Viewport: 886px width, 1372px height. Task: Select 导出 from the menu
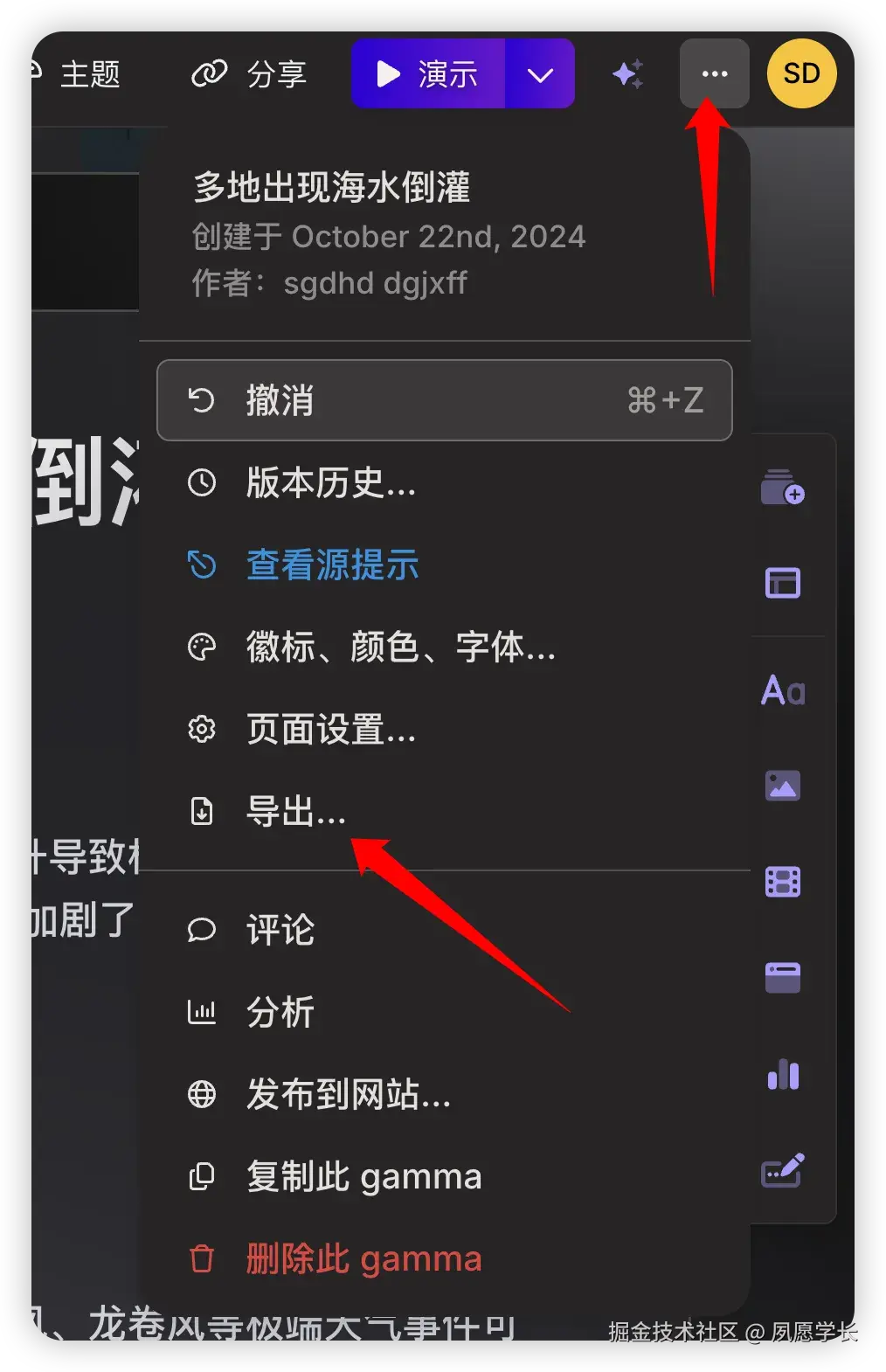(x=294, y=814)
